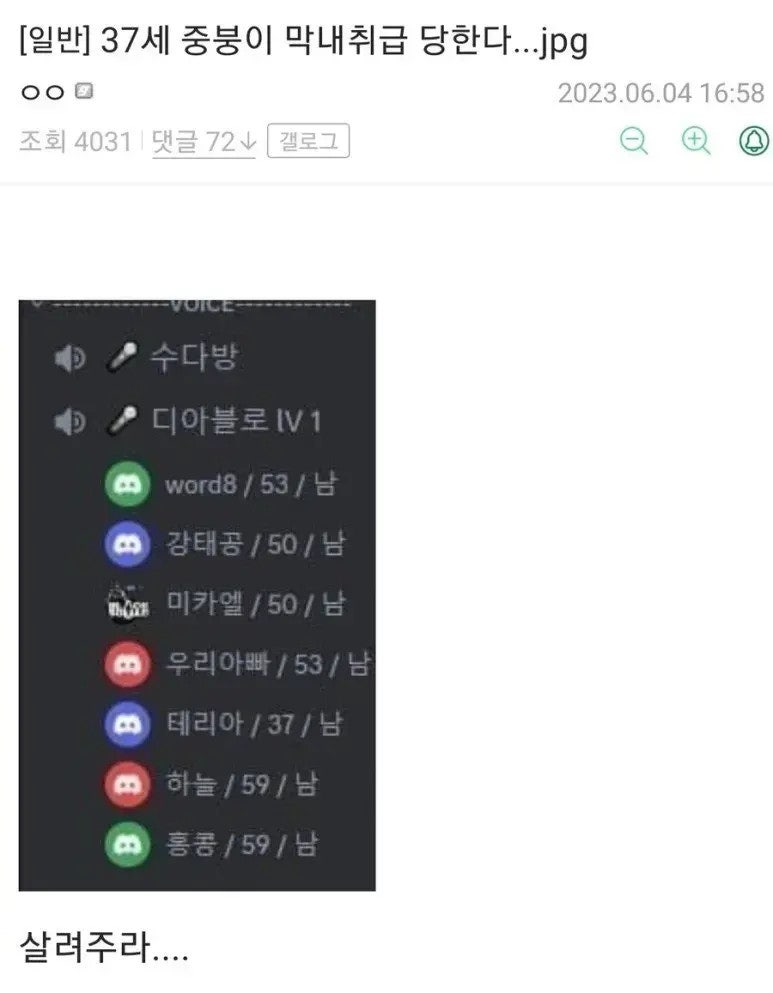Tap the author nickname ㅇㅇ
Viewport: 773px width, 993px height.
point(42,93)
